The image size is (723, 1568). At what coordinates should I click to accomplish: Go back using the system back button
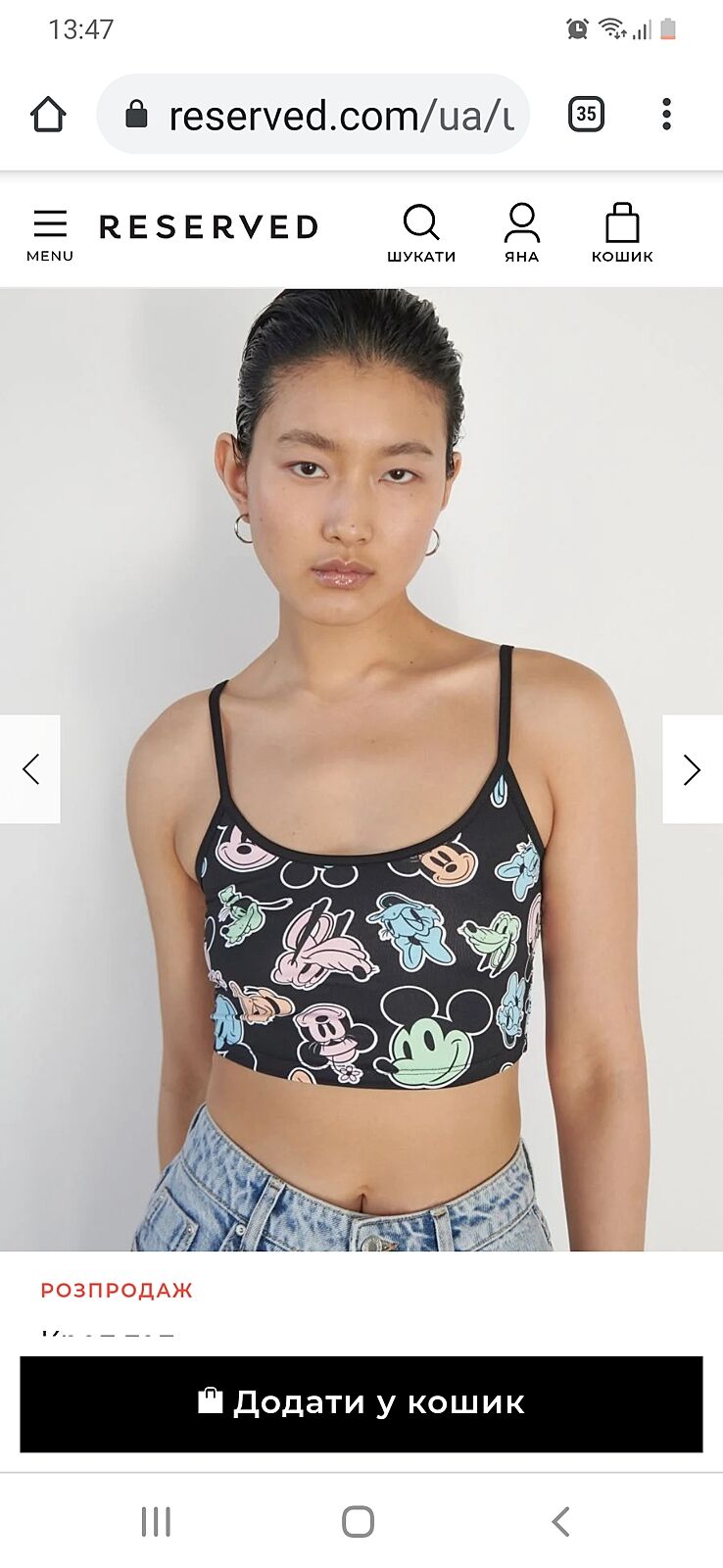click(x=559, y=1521)
